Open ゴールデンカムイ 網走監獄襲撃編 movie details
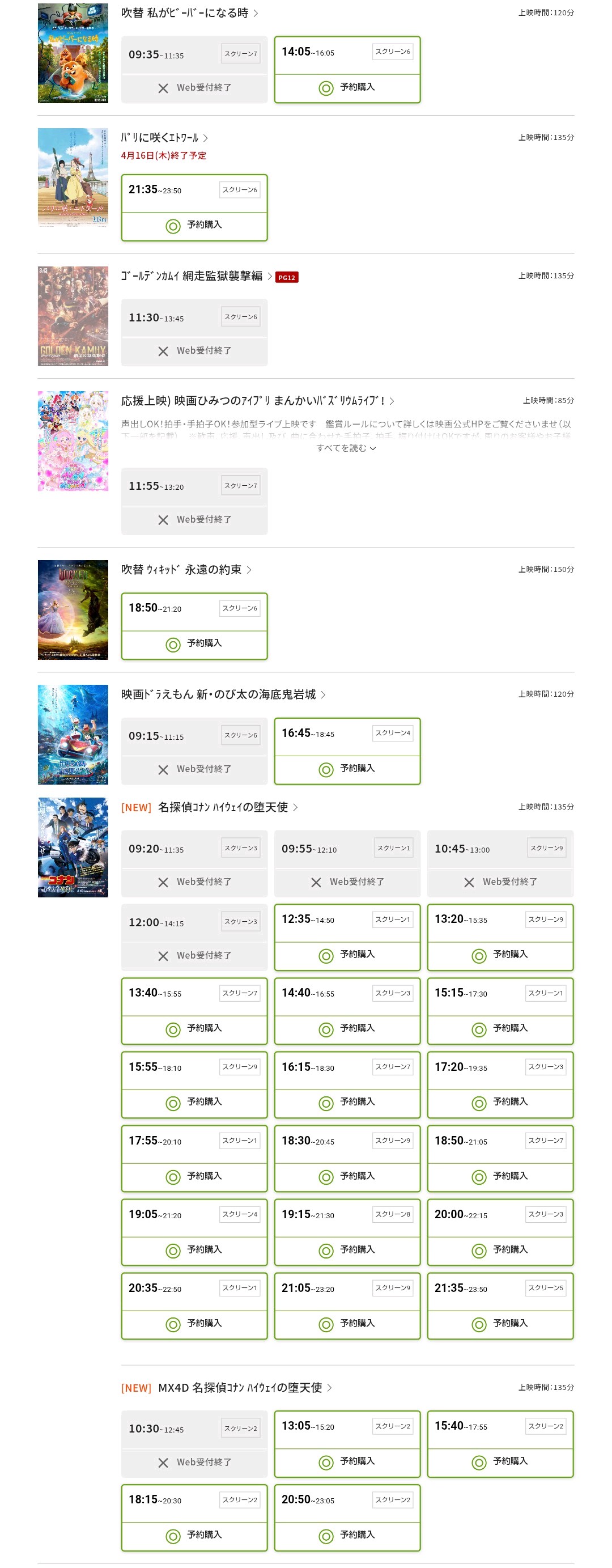 [x=192, y=276]
